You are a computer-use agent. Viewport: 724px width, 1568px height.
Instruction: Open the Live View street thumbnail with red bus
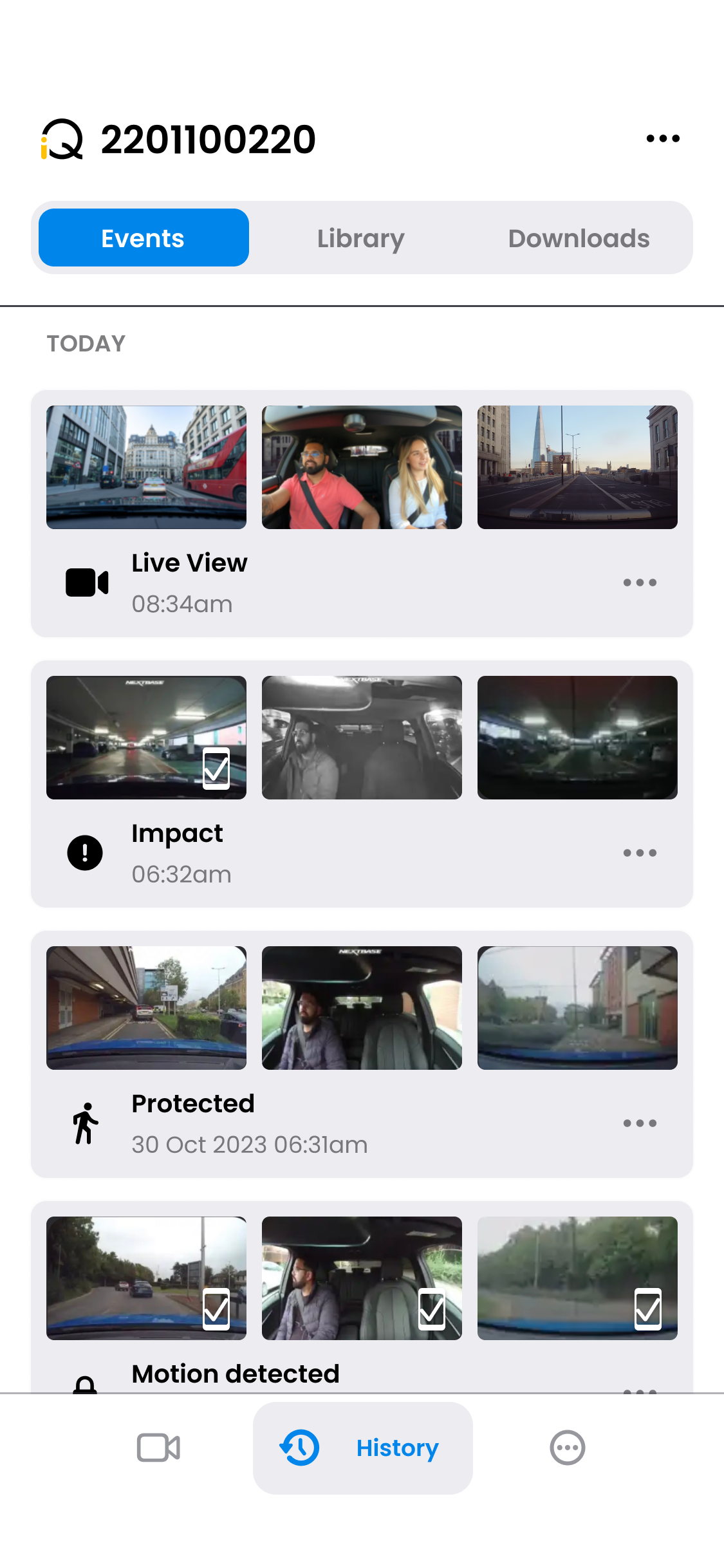[x=146, y=467]
